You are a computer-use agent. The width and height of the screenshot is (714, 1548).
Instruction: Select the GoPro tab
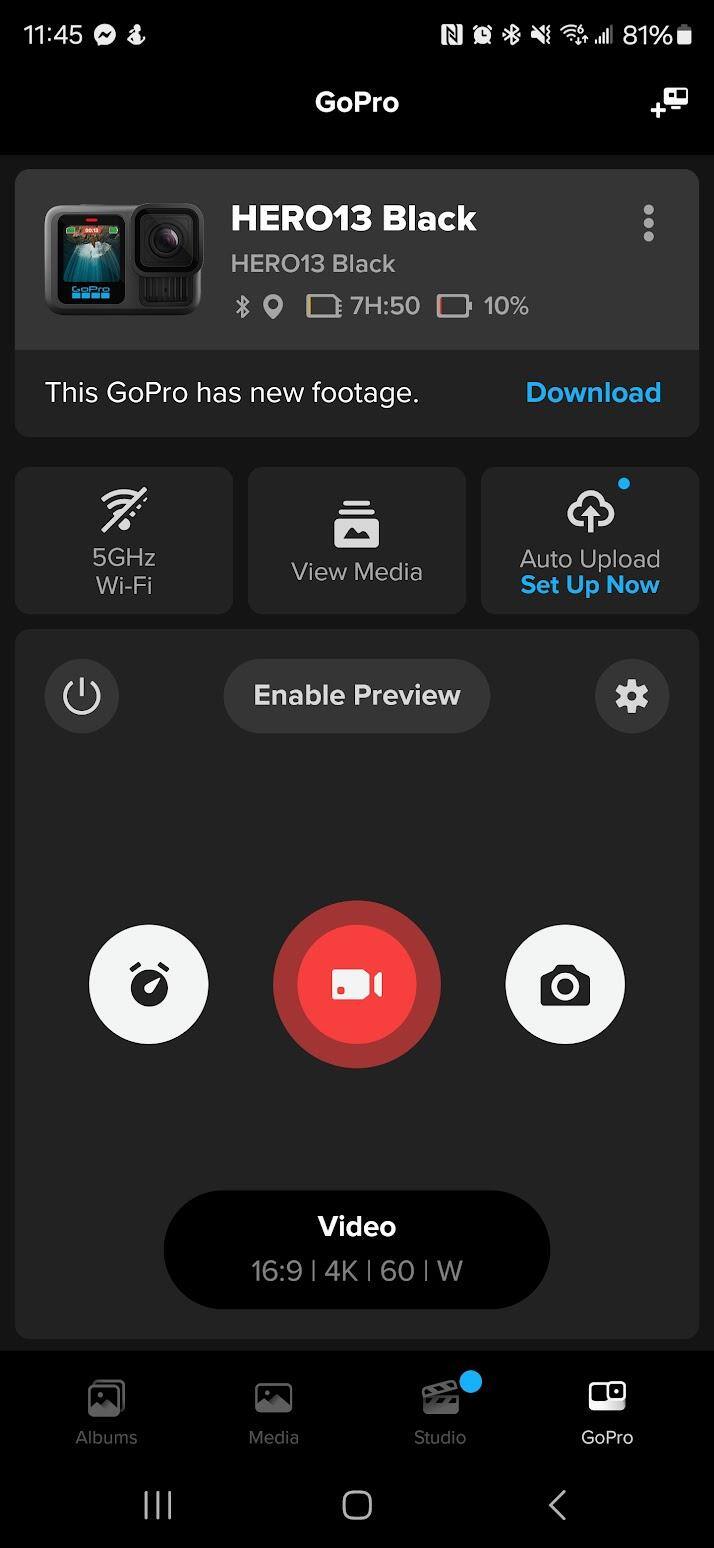coord(607,1411)
